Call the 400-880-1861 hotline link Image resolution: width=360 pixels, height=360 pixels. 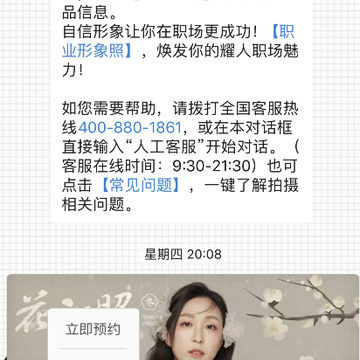[130, 128]
